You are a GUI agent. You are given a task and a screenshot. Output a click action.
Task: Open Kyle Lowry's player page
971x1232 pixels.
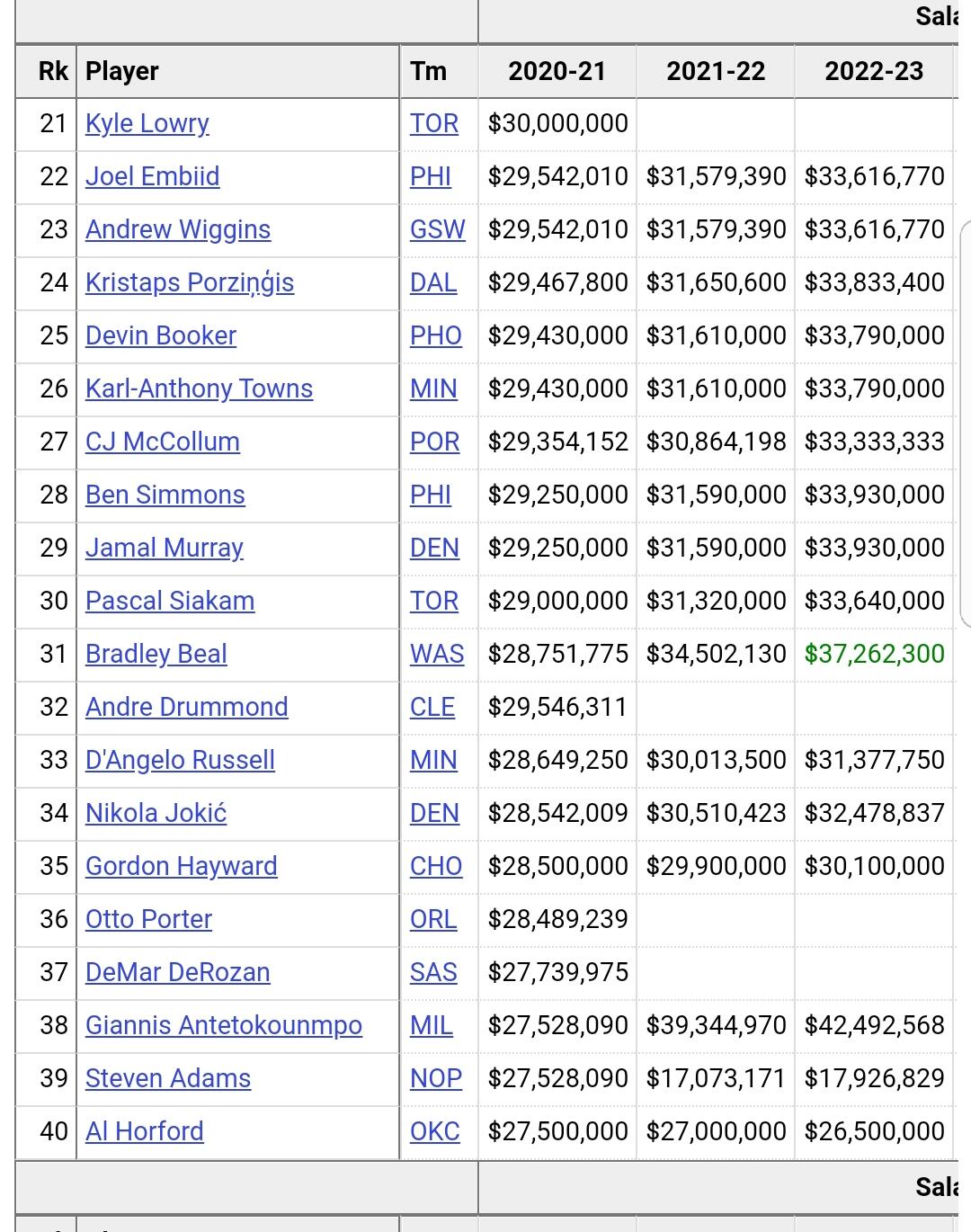pyautogui.click(x=147, y=123)
